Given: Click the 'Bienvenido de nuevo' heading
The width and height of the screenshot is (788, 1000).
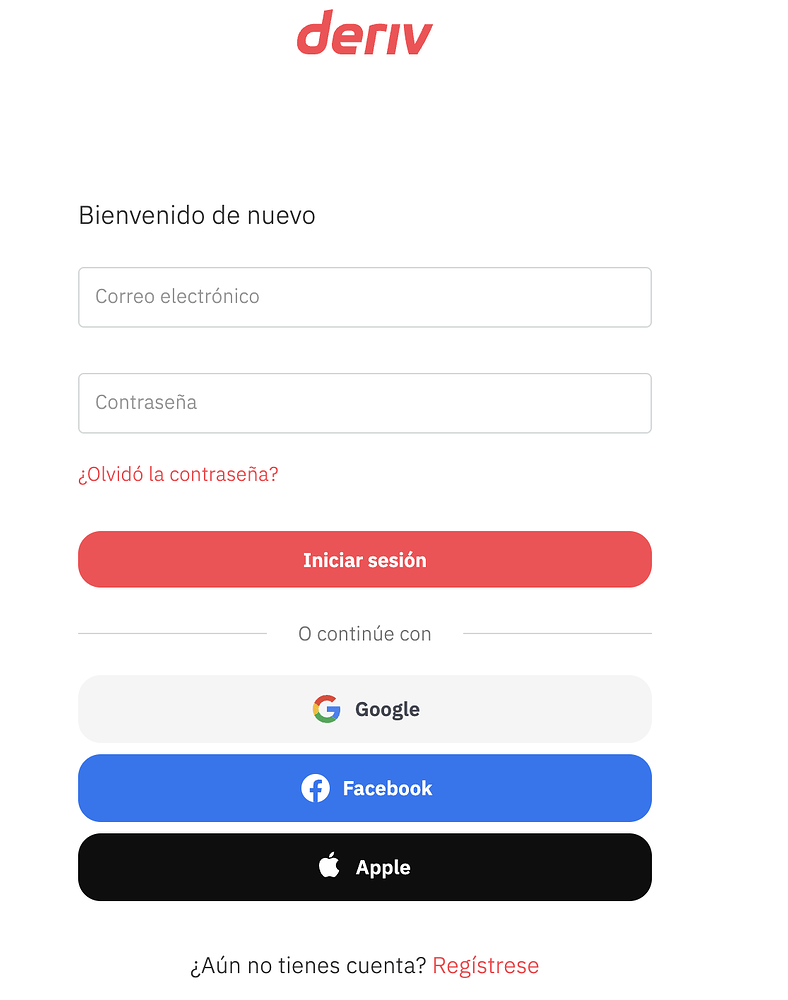Looking at the screenshot, I should tap(196, 215).
